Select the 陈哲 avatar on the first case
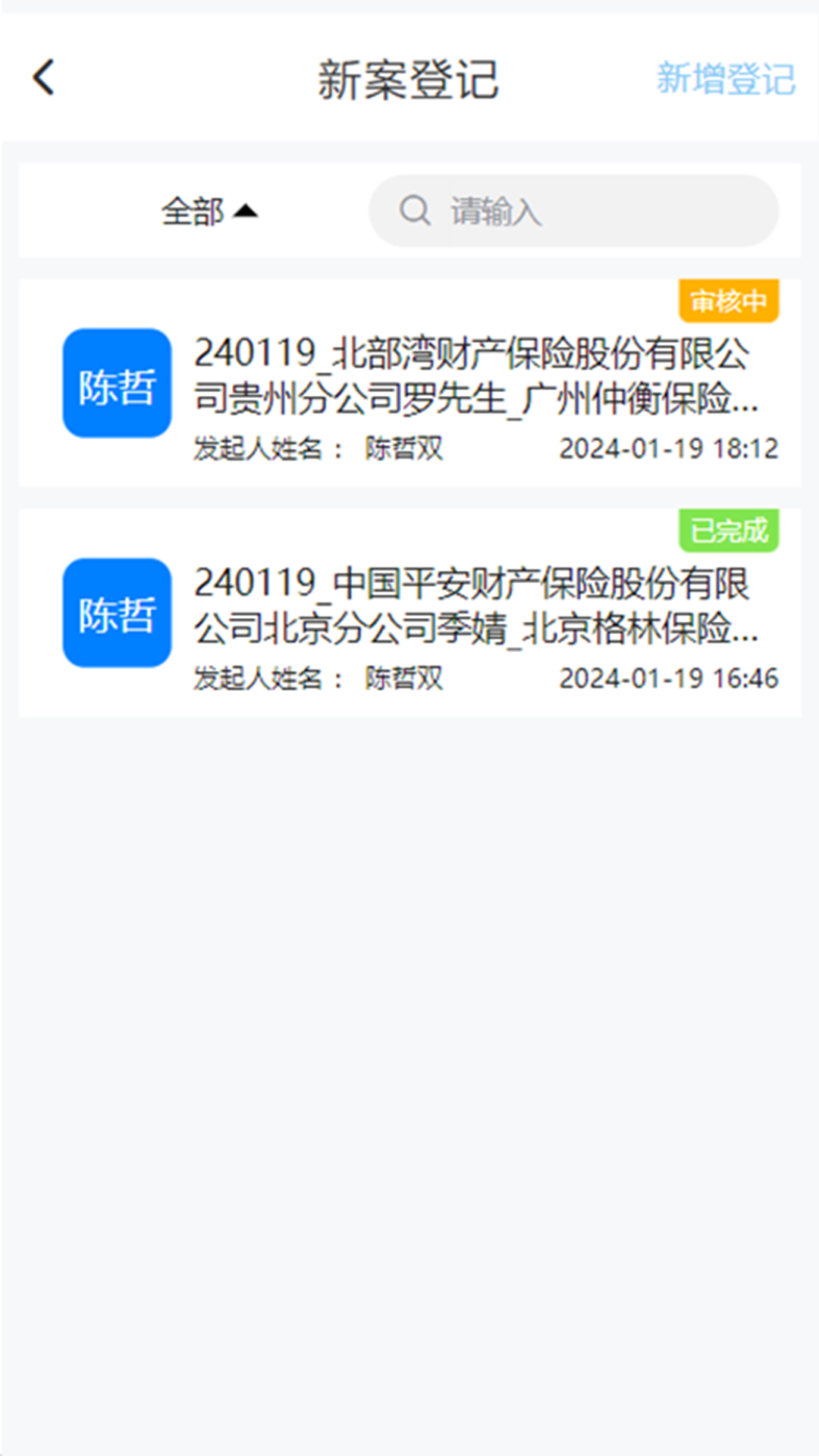This screenshot has height=1456, width=819. [115, 383]
